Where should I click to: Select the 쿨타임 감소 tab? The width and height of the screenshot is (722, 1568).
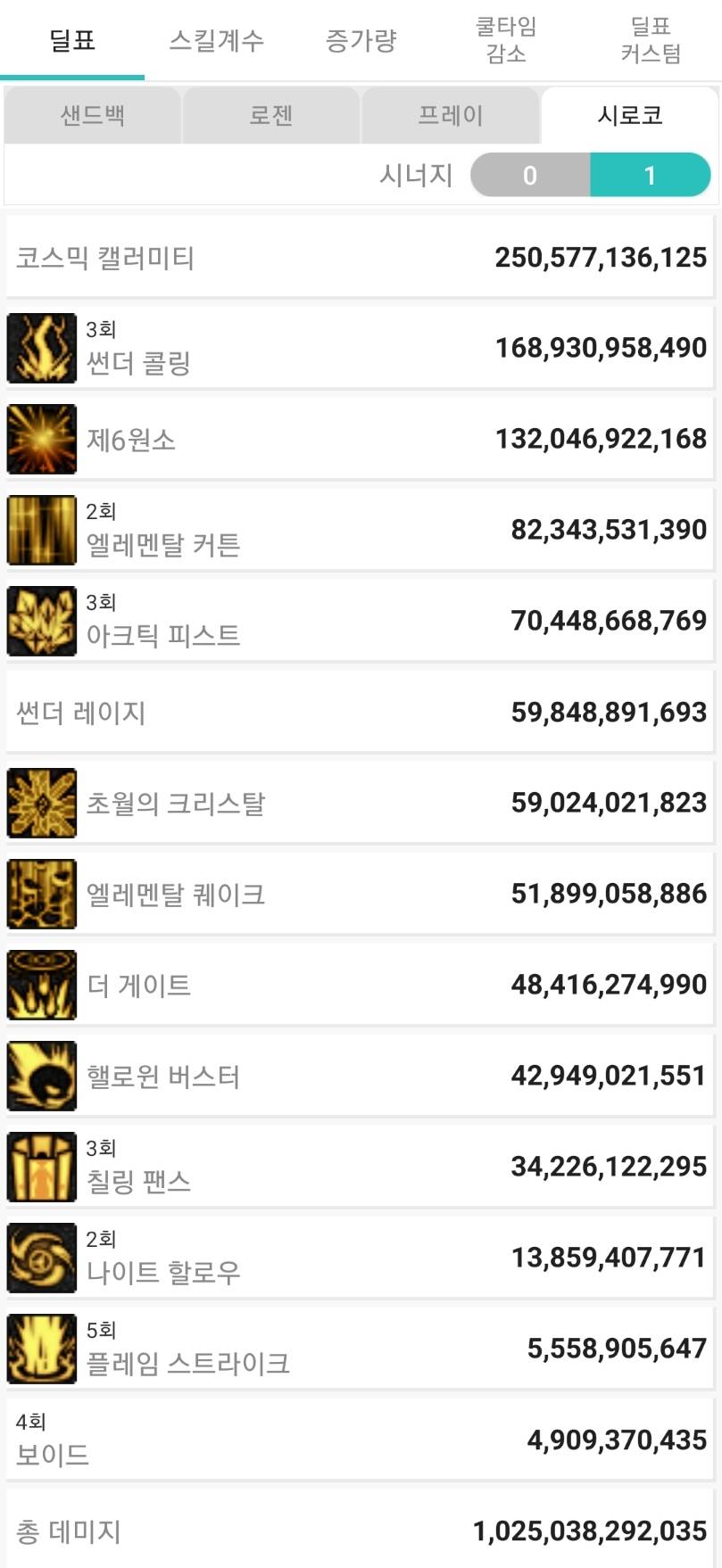(505, 41)
